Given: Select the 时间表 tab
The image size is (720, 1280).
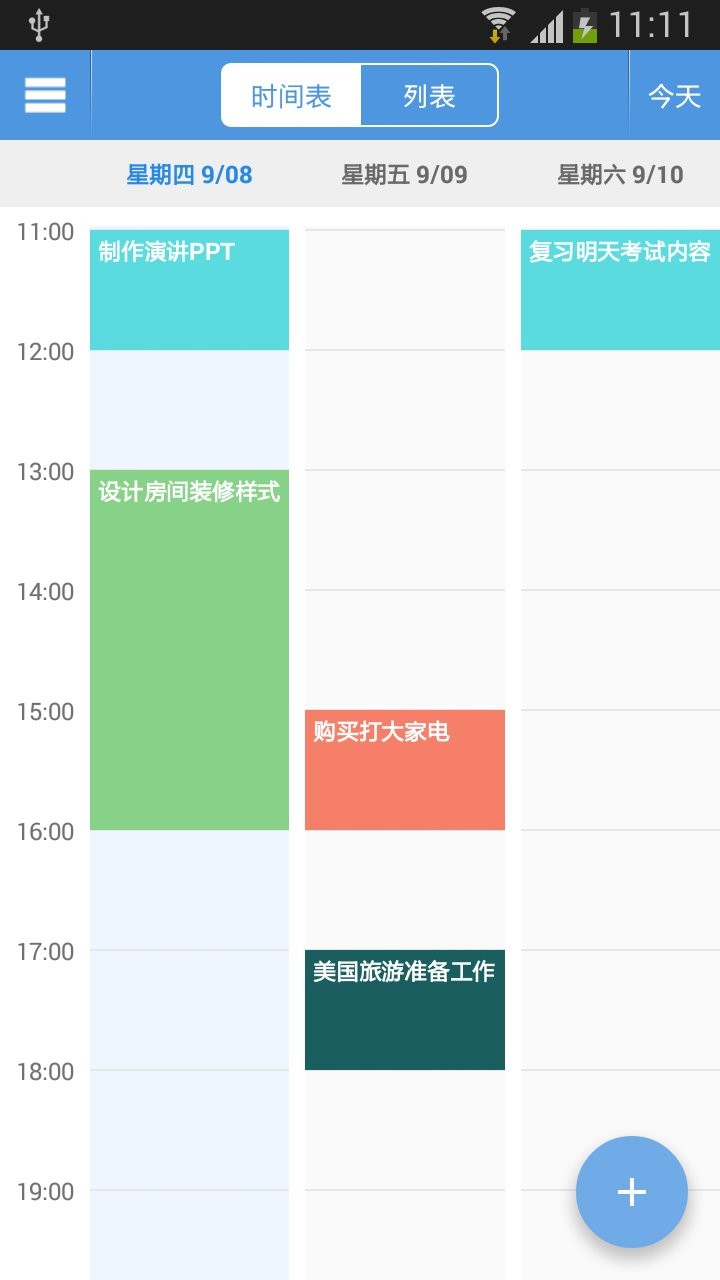Looking at the screenshot, I should 291,95.
